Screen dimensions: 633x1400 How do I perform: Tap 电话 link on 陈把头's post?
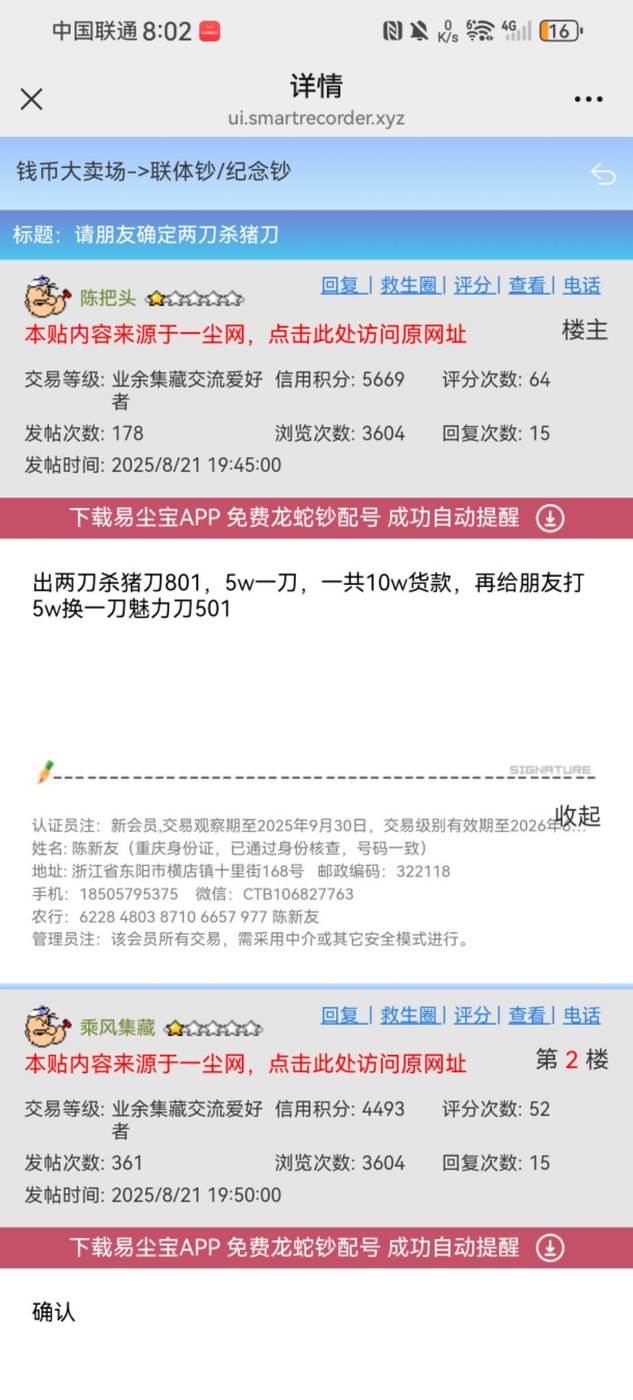click(581, 285)
